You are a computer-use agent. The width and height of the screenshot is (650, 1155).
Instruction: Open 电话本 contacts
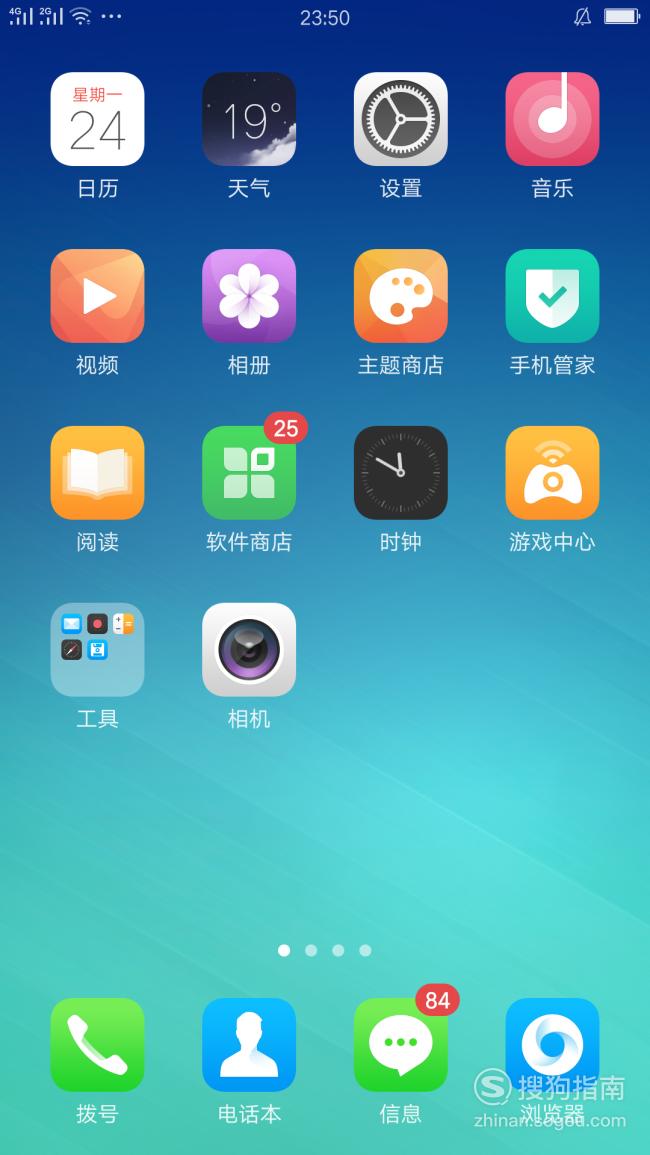point(249,1045)
